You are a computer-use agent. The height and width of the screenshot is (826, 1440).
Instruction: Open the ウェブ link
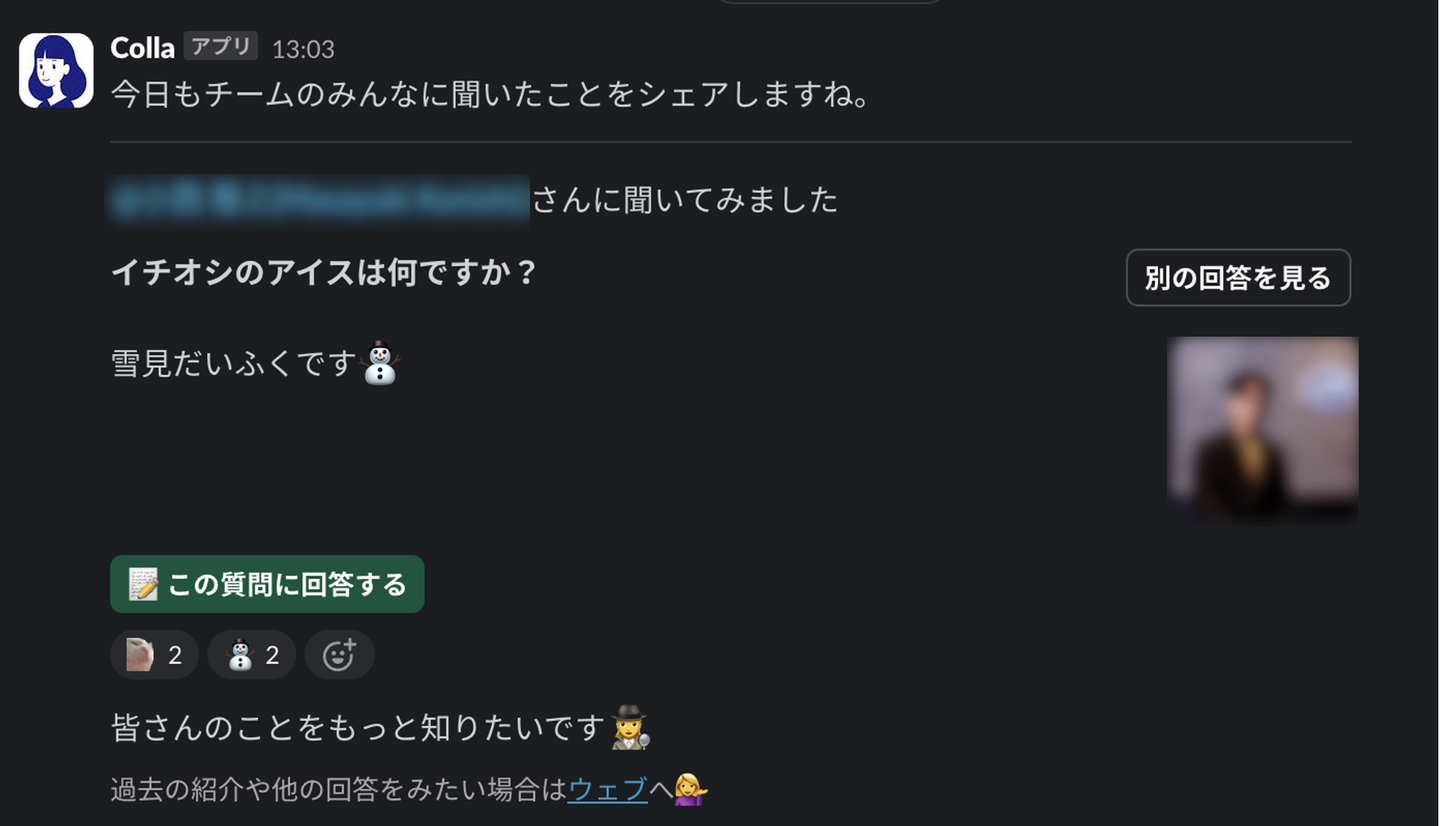608,790
